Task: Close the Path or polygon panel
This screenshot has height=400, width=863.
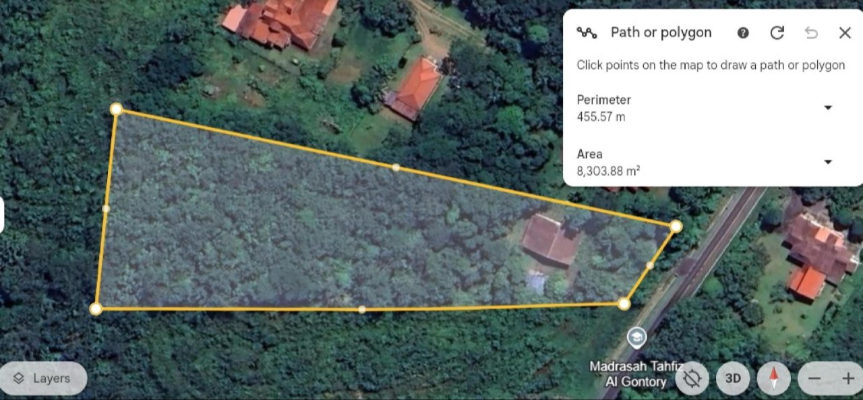Action: click(845, 33)
